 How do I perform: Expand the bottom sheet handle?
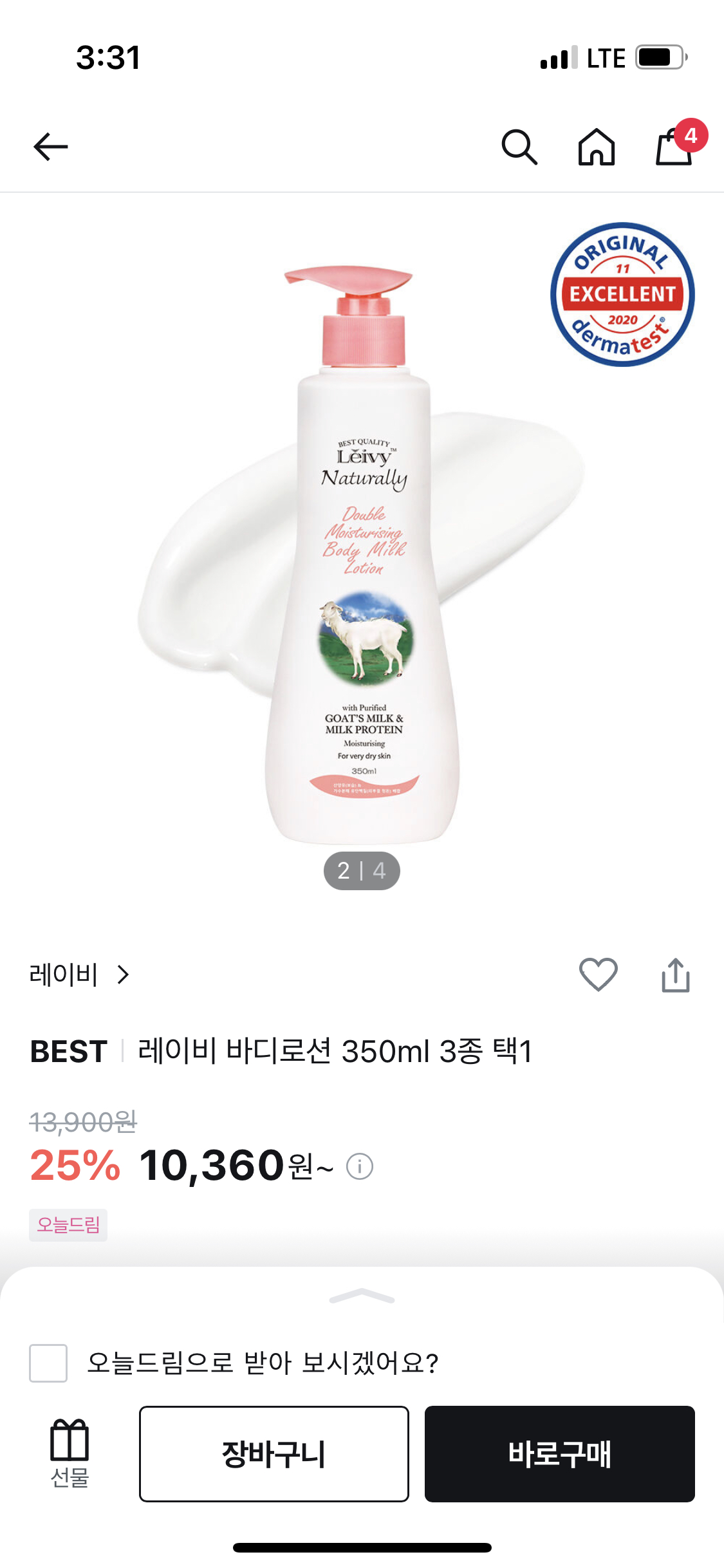[362, 1296]
